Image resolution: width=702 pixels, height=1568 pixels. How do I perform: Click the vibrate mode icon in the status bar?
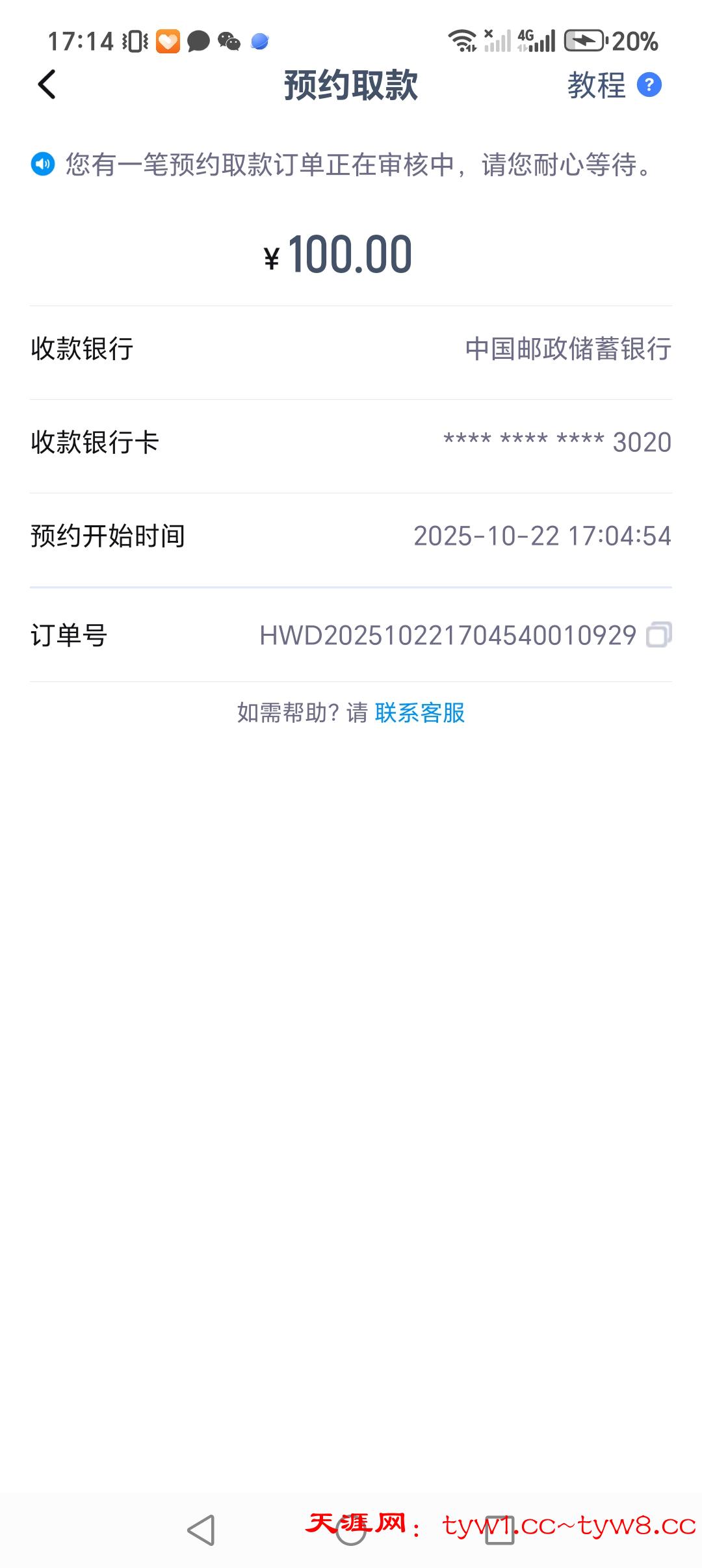pyautogui.click(x=135, y=42)
